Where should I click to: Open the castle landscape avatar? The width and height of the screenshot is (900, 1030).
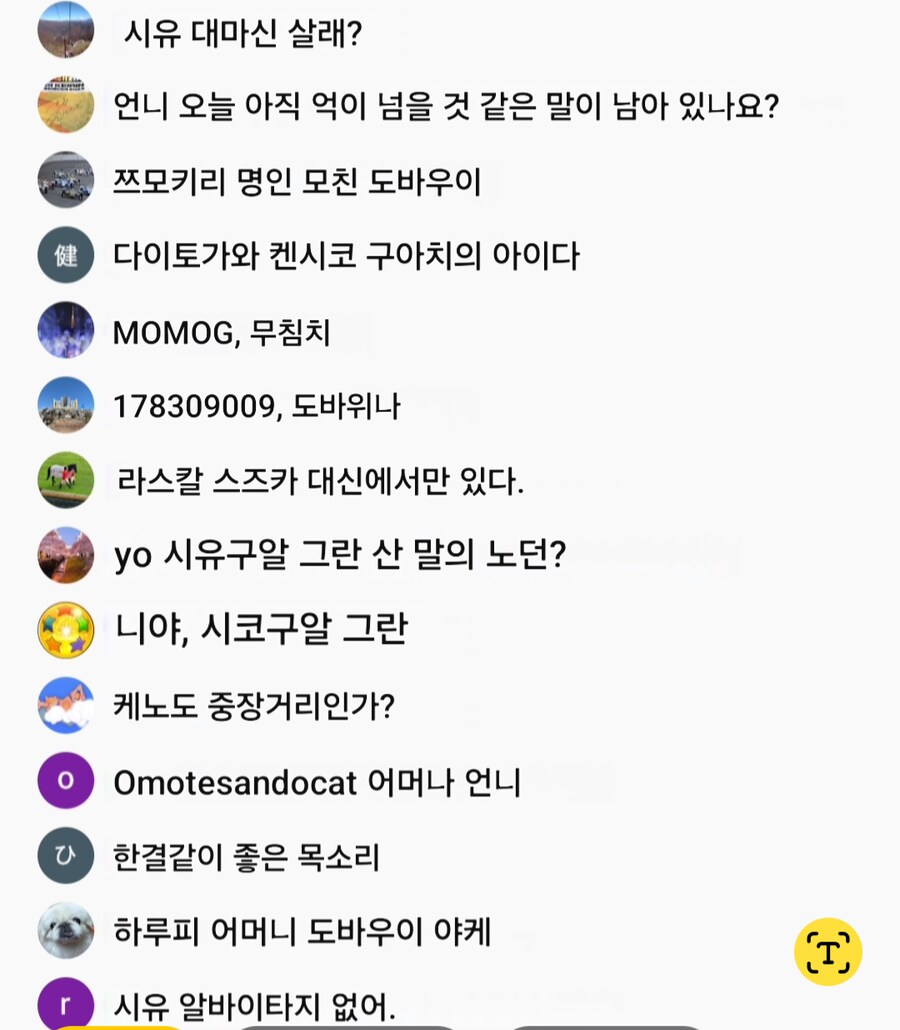65,405
